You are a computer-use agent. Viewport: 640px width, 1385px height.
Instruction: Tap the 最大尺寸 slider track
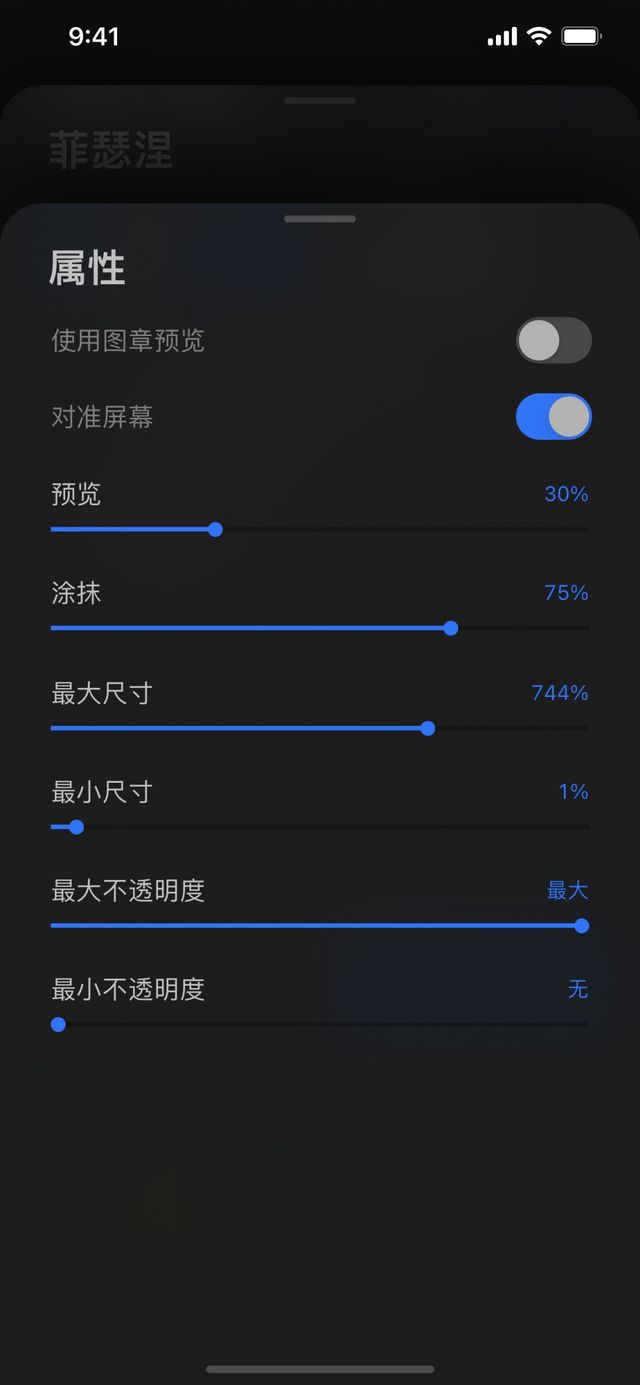320,728
